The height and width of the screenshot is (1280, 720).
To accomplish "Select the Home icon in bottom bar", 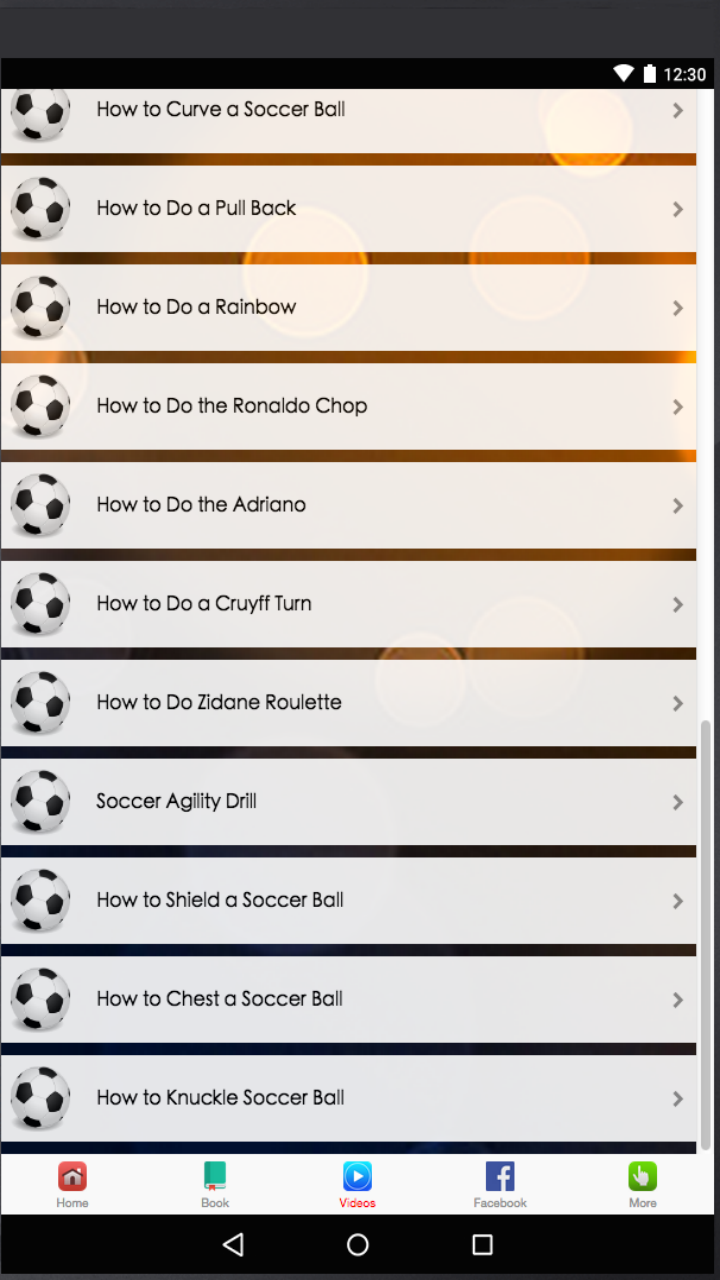I will click(x=72, y=1177).
